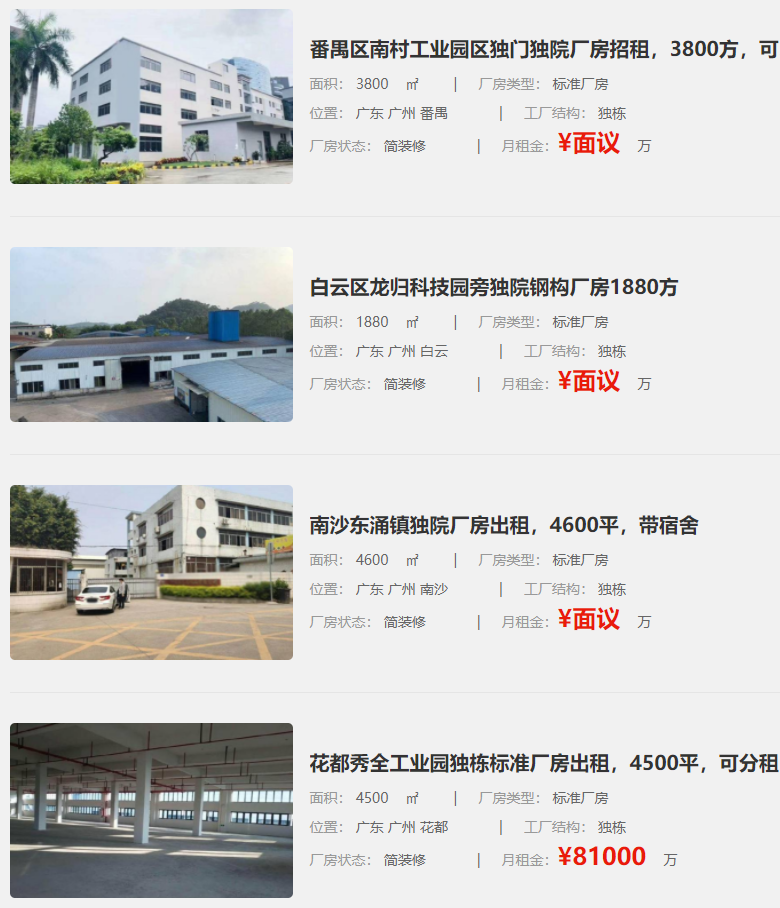
Task: View the photo of the 白云 1880㎡ steel factory
Action: [x=151, y=335]
